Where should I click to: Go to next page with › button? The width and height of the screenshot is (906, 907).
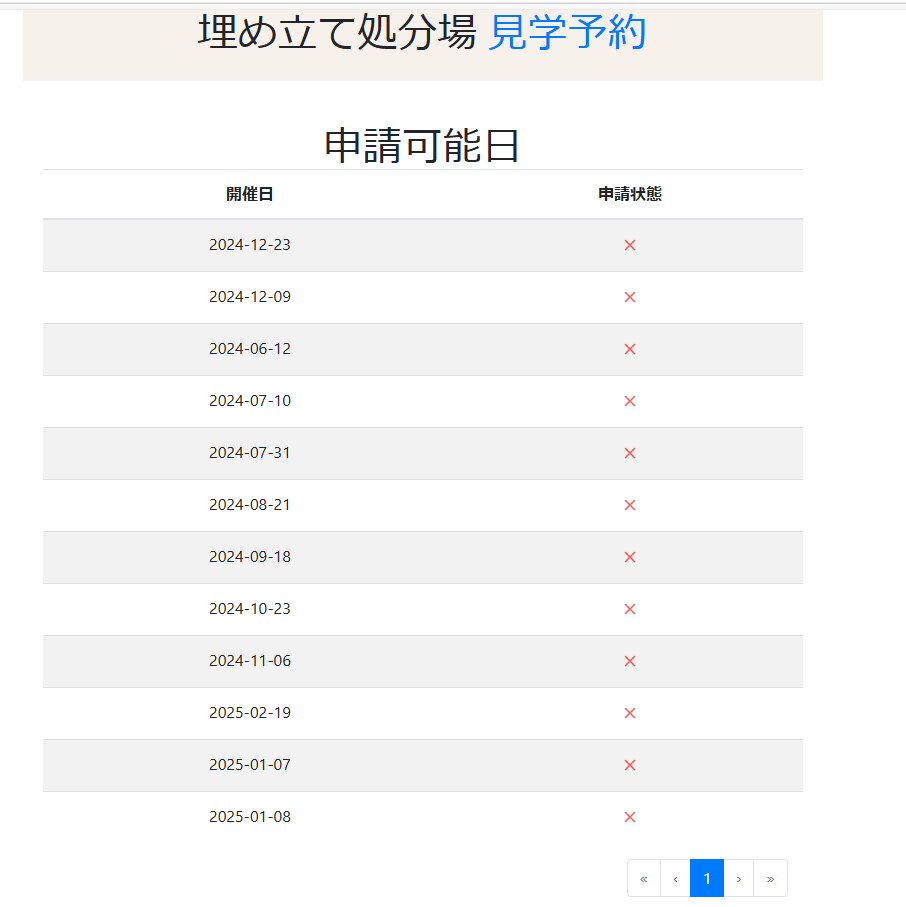tap(738, 878)
